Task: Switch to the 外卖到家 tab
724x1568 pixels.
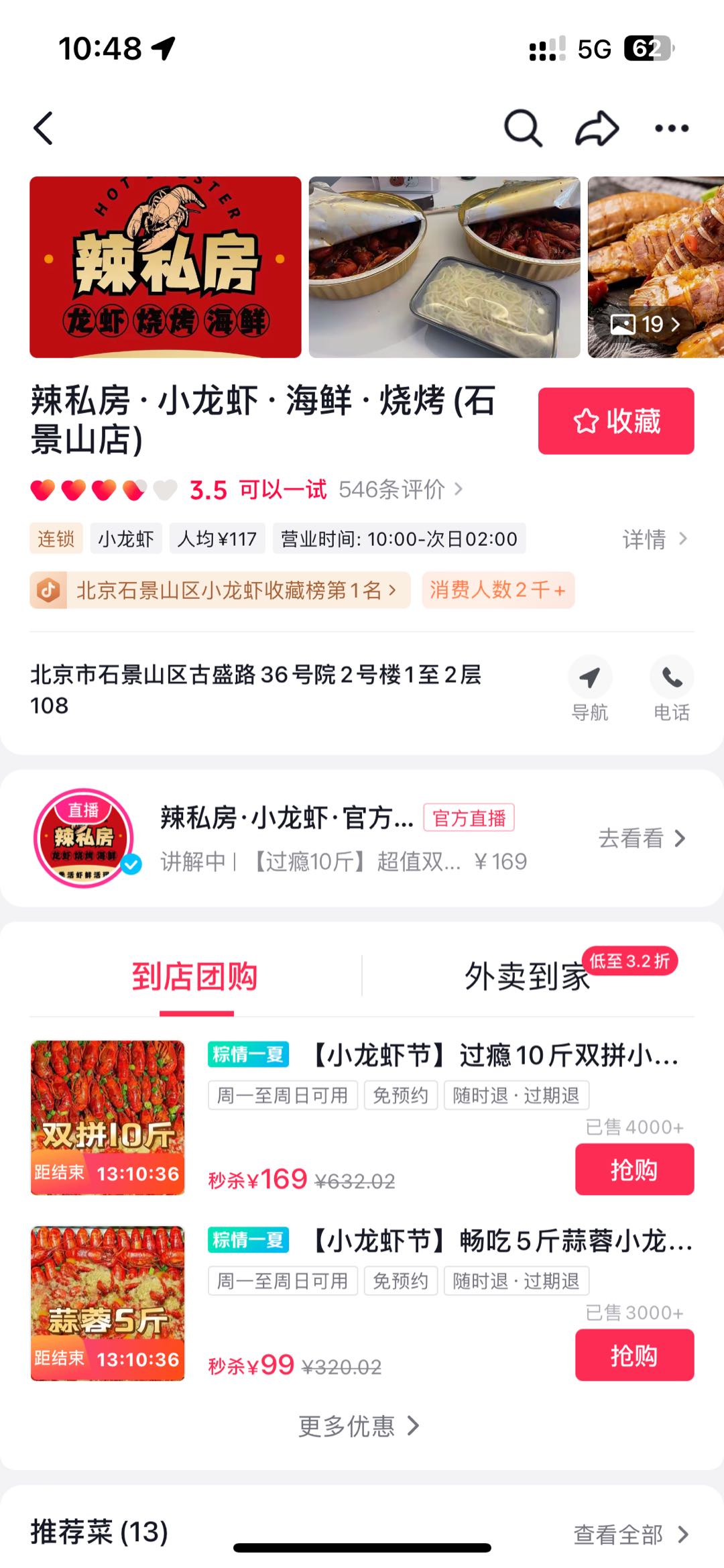Action: click(528, 976)
